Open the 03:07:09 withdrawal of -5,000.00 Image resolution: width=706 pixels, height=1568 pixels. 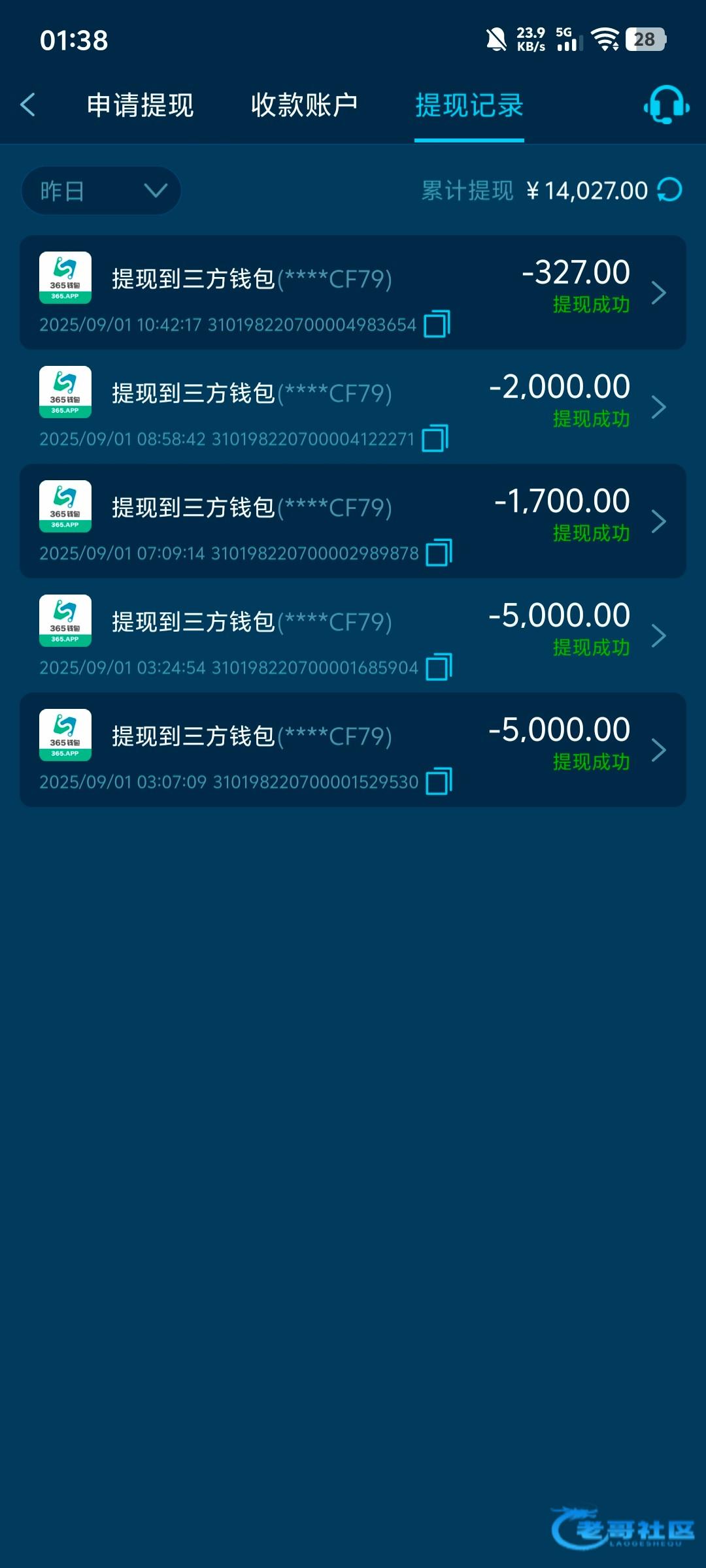353,749
